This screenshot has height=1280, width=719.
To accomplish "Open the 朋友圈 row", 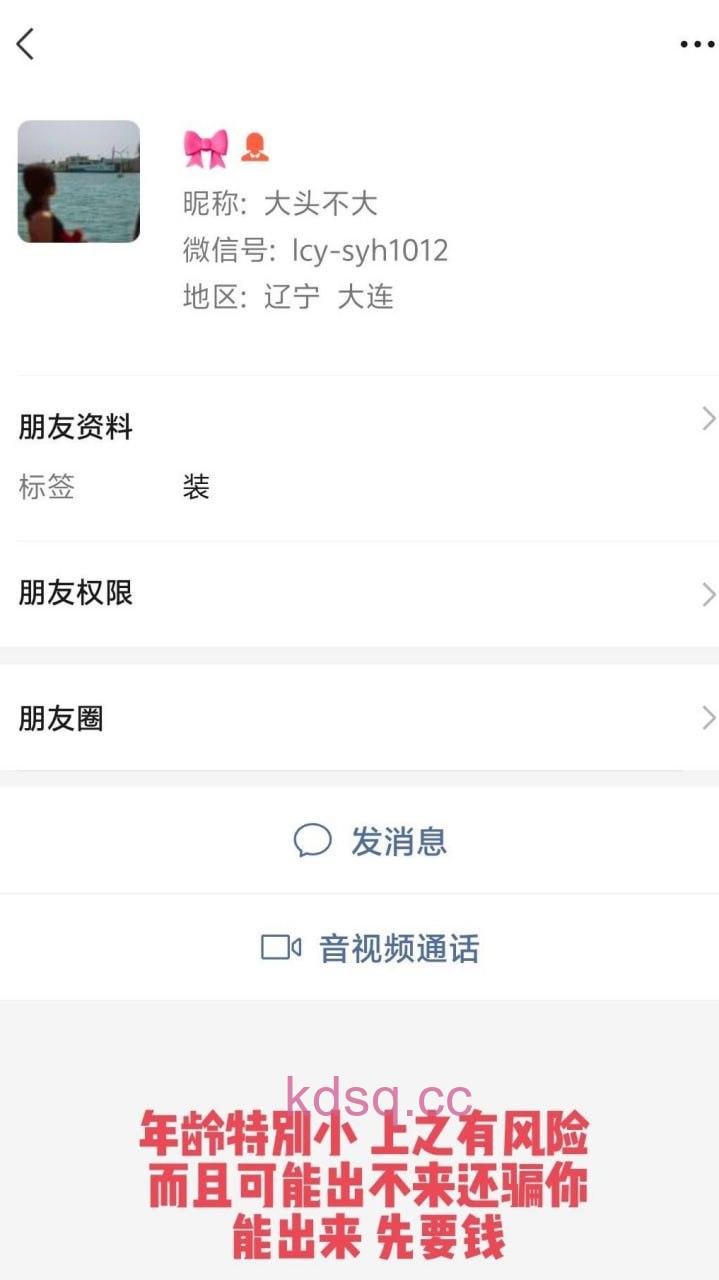I will coord(360,718).
